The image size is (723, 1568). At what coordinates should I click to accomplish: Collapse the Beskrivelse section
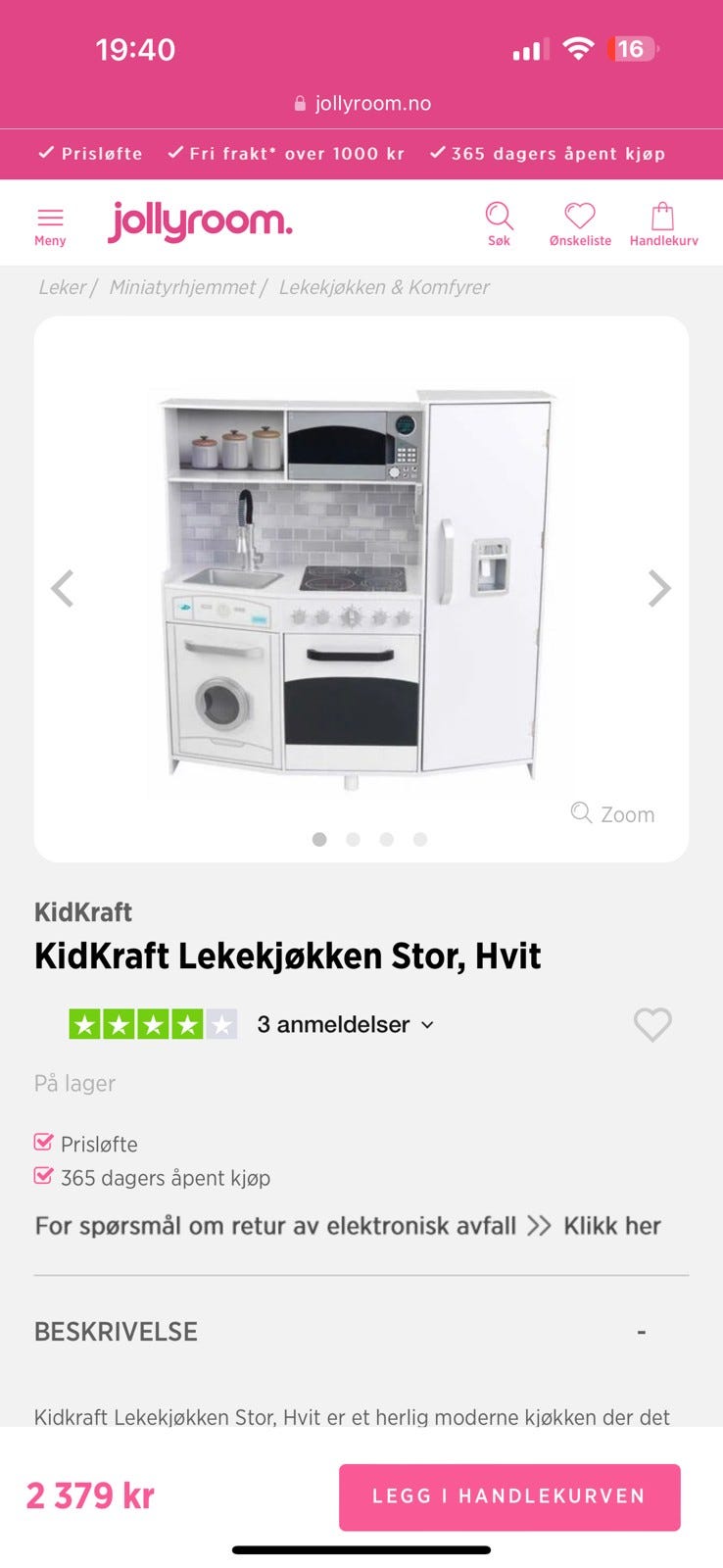click(642, 1332)
